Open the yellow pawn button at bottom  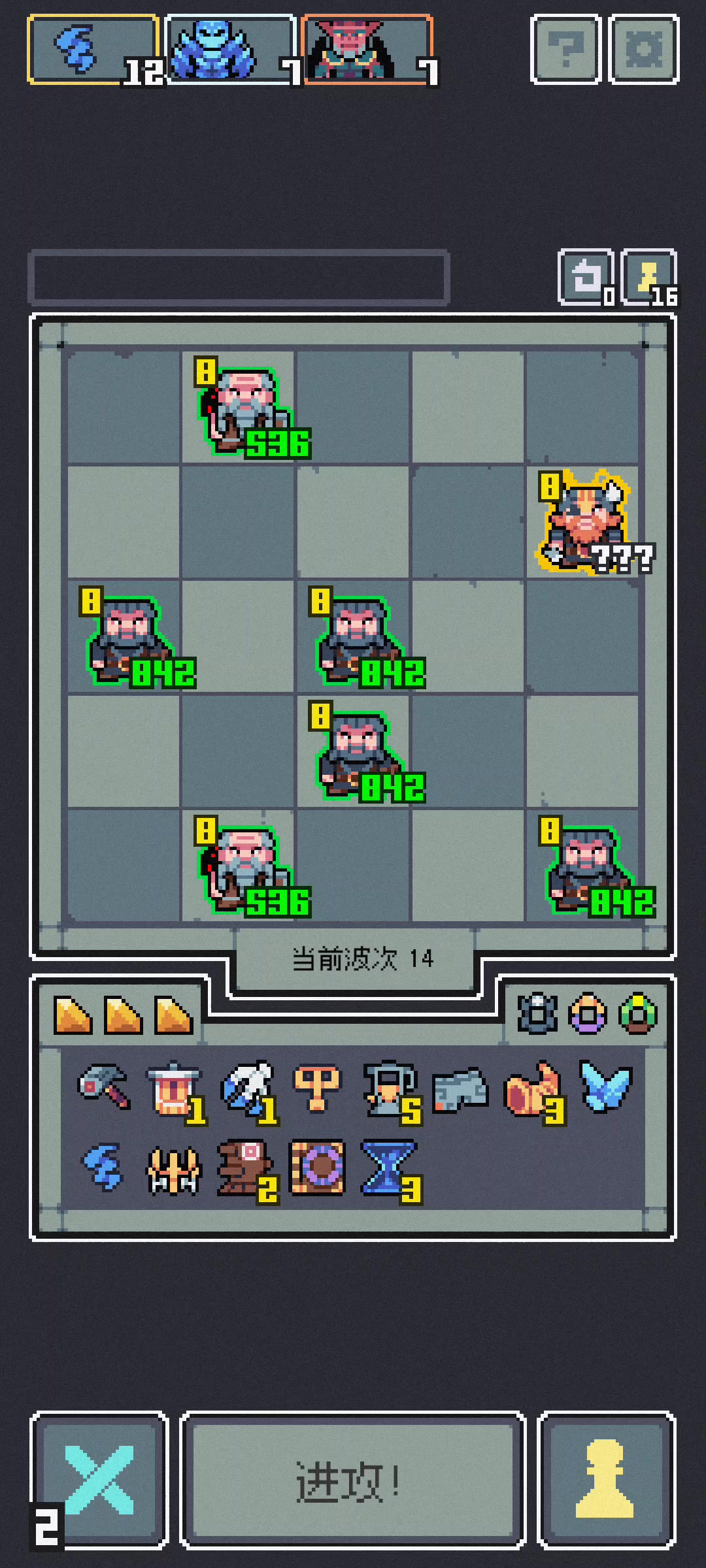tap(606, 1480)
